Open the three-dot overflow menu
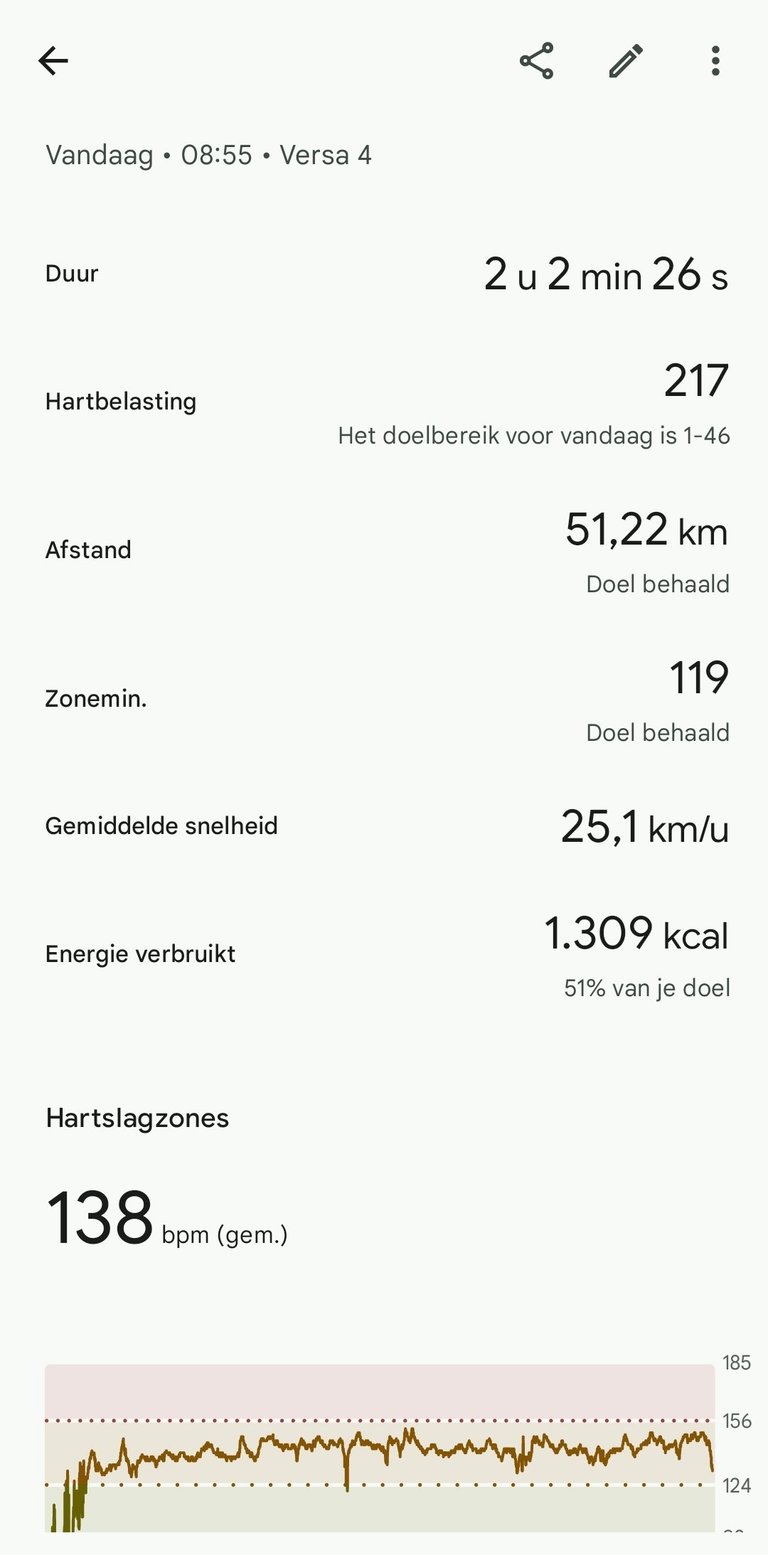The height and width of the screenshot is (1555, 768). [x=715, y=61]
